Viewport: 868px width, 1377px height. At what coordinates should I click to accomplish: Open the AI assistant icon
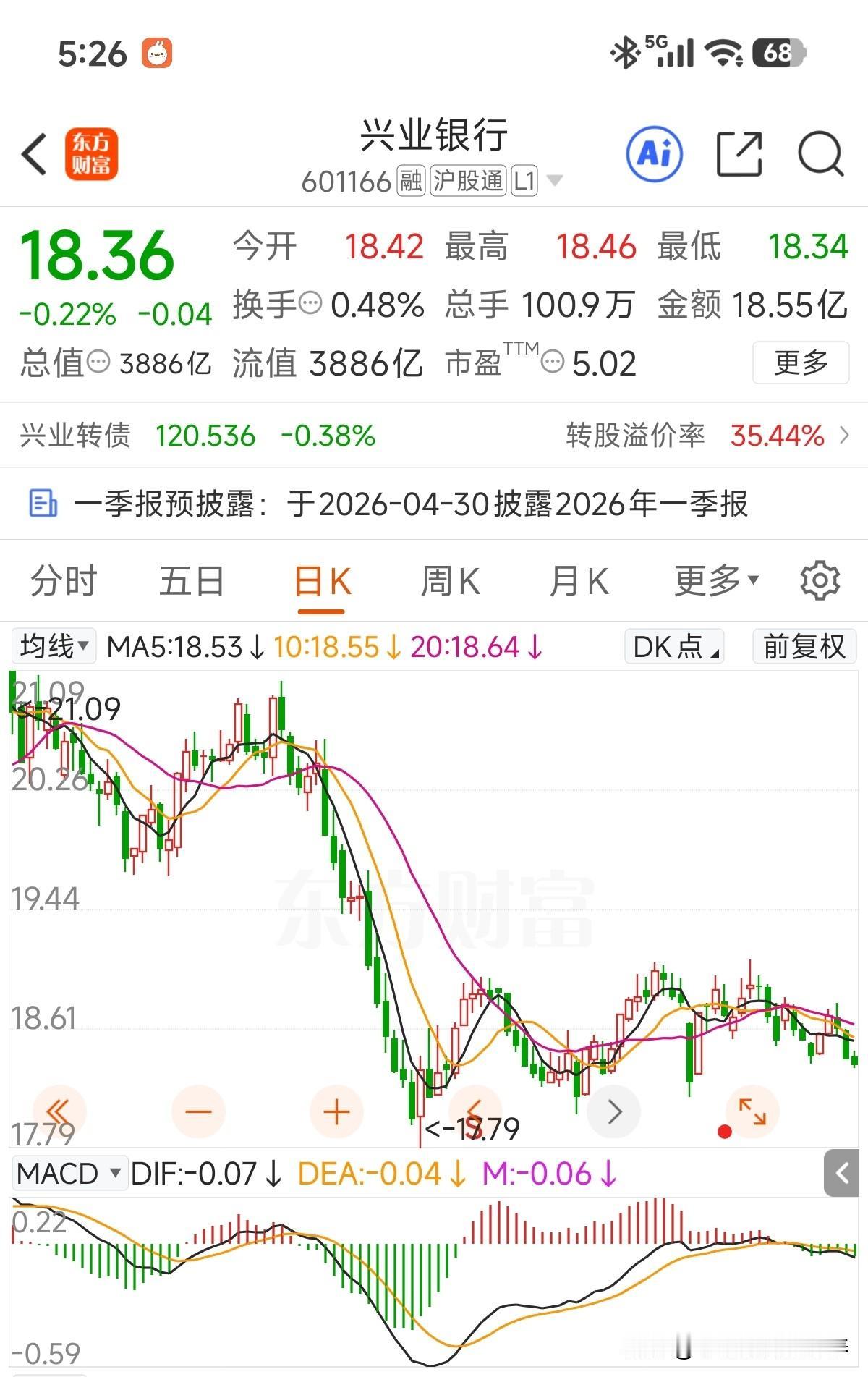click(x=655, y=154)
